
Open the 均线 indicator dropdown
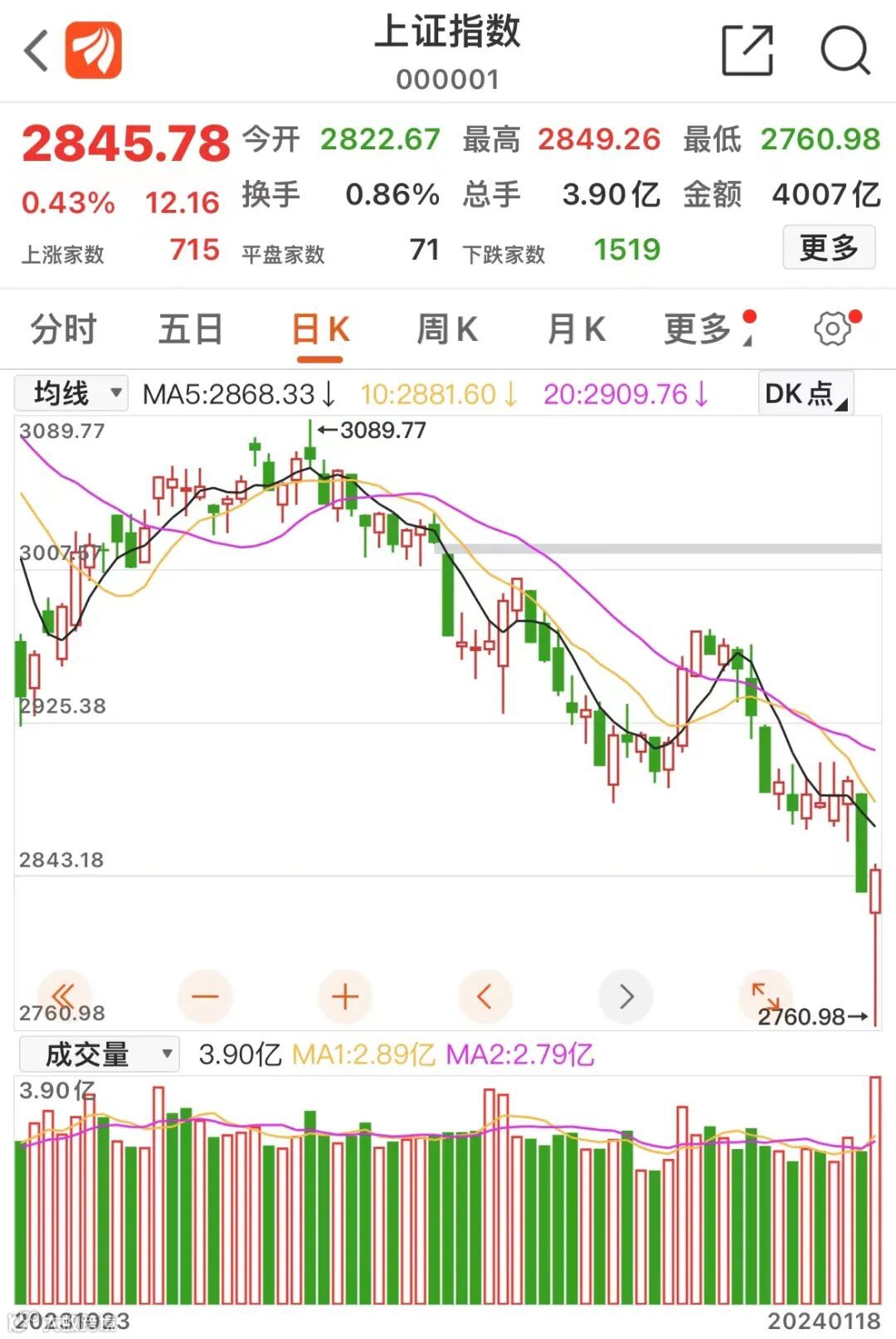(x=71, y=392)
